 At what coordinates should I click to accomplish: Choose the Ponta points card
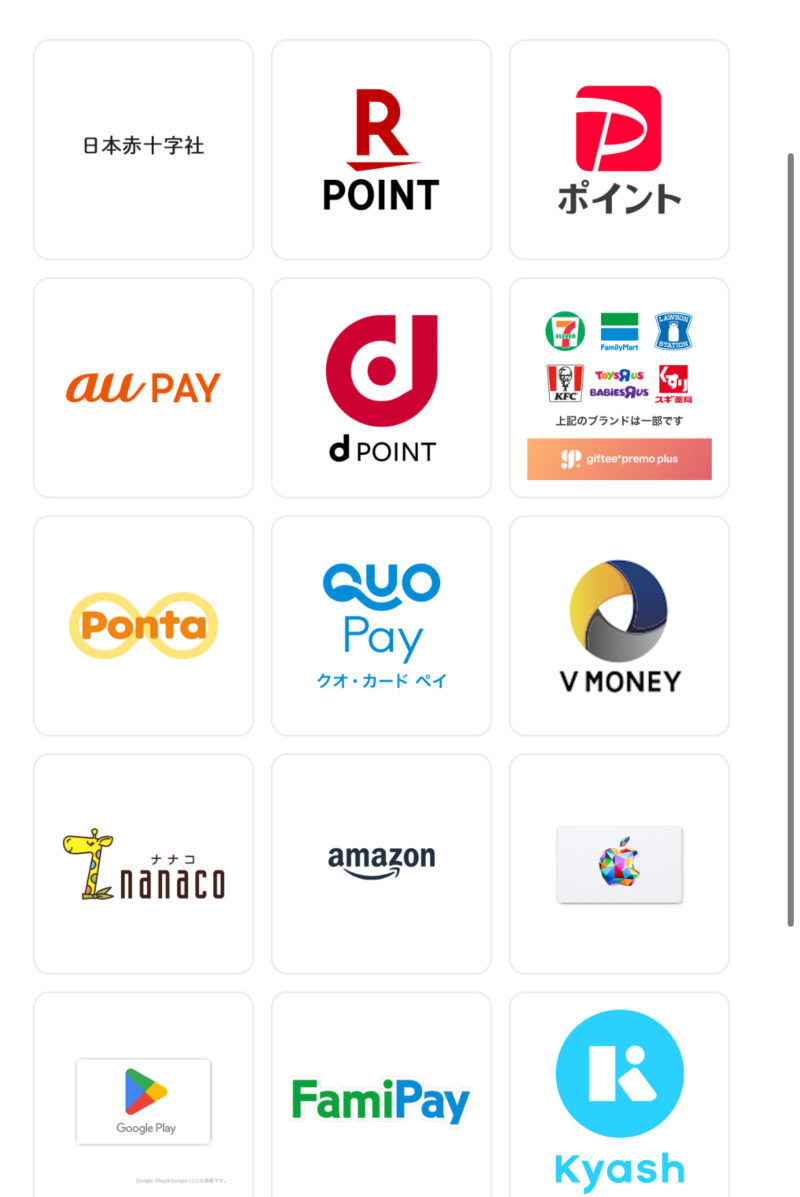(143, 625)
